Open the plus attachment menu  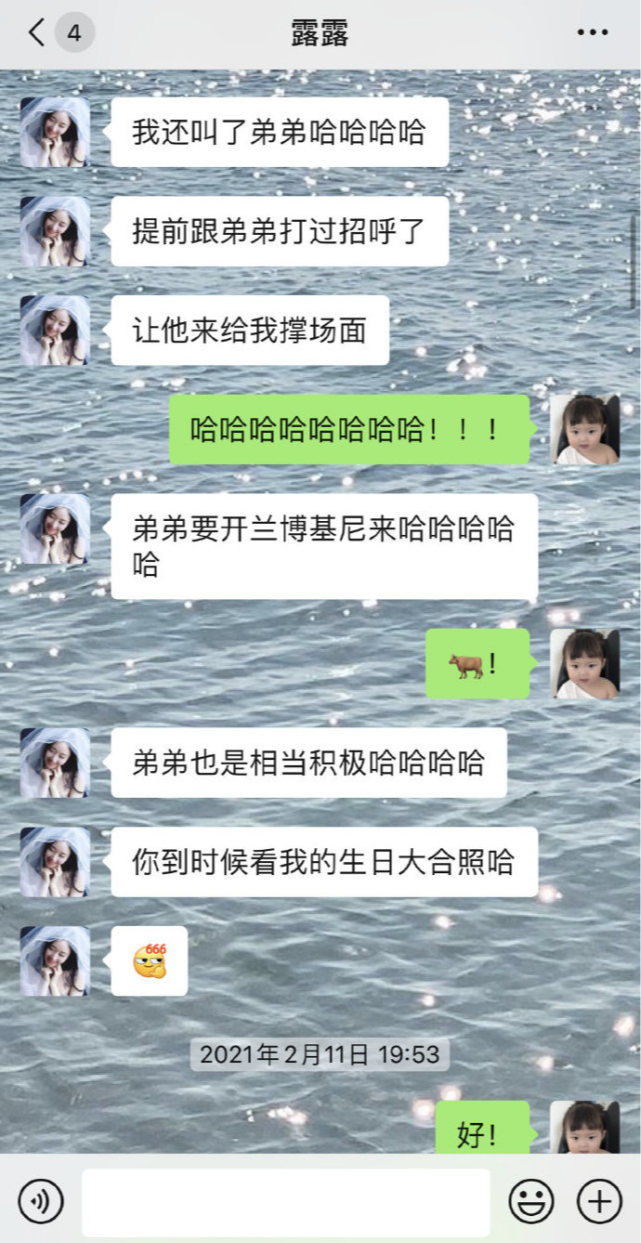click(600, 1201)
